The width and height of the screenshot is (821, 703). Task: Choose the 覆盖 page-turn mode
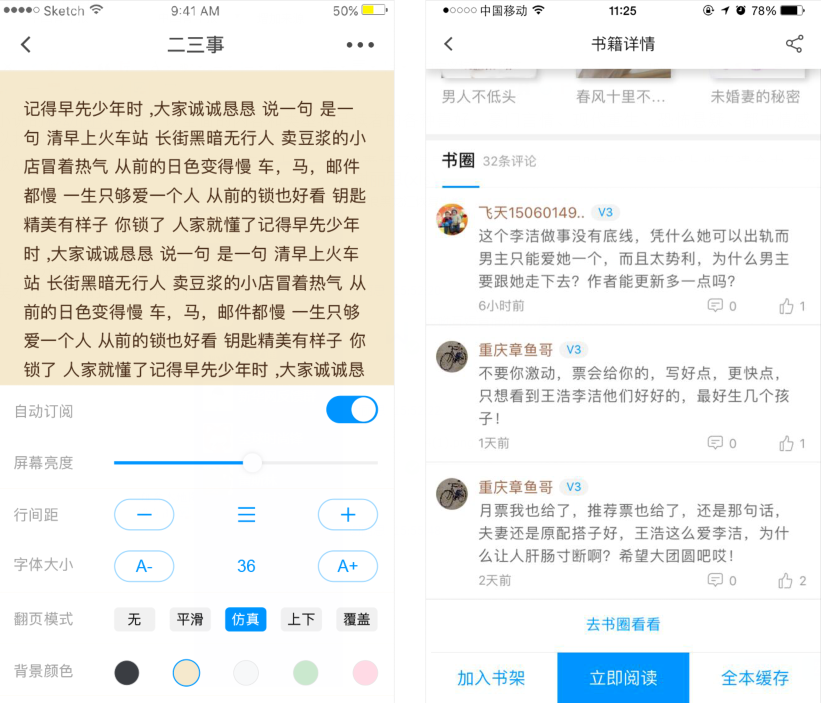(x=356, y=619)
